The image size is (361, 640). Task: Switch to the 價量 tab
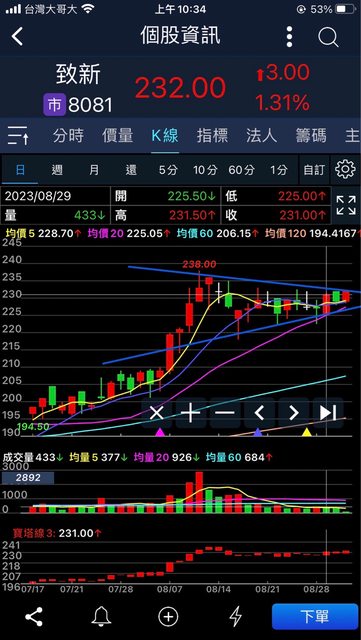[117, 135]
